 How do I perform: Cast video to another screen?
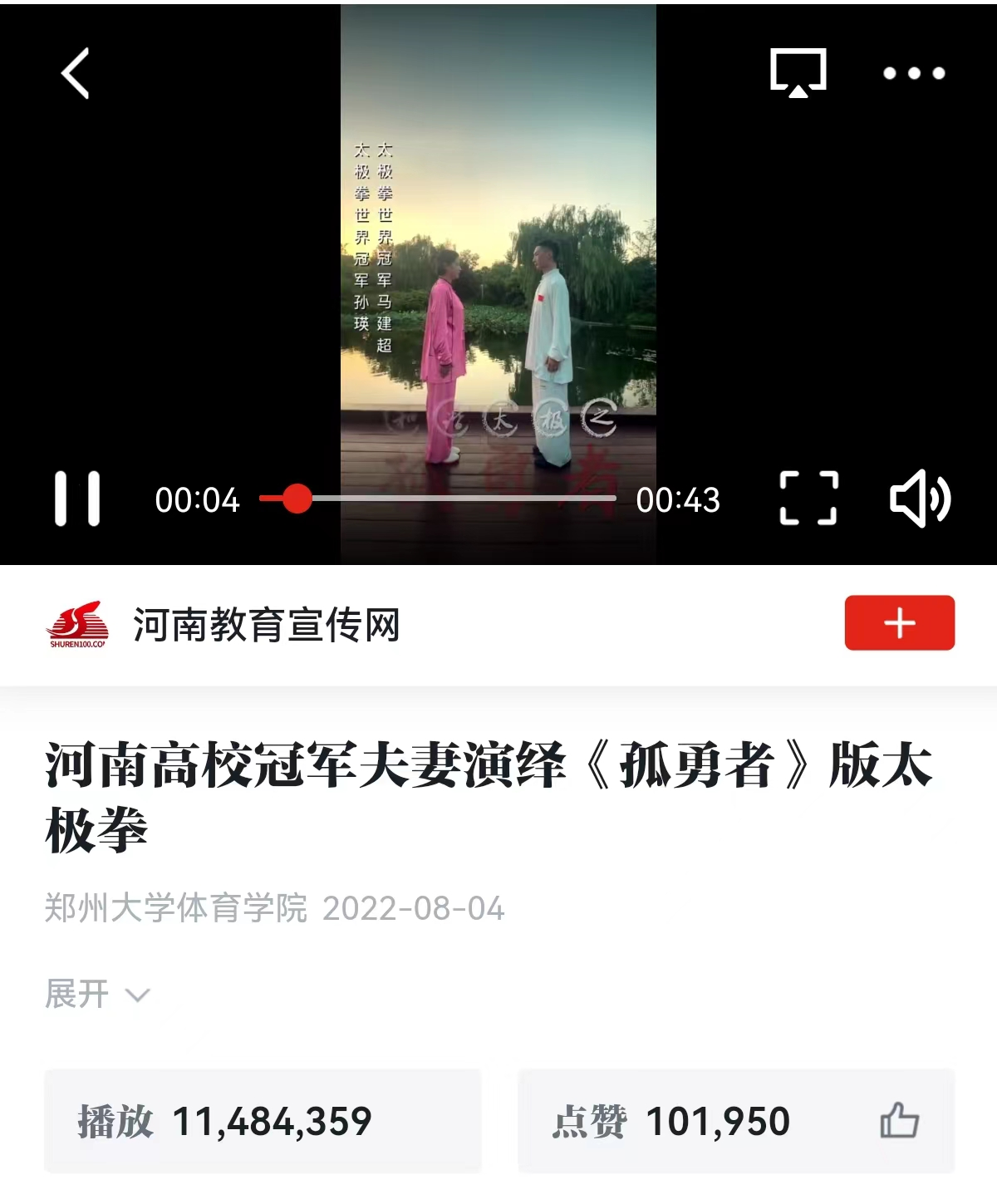tap(798, 73)
